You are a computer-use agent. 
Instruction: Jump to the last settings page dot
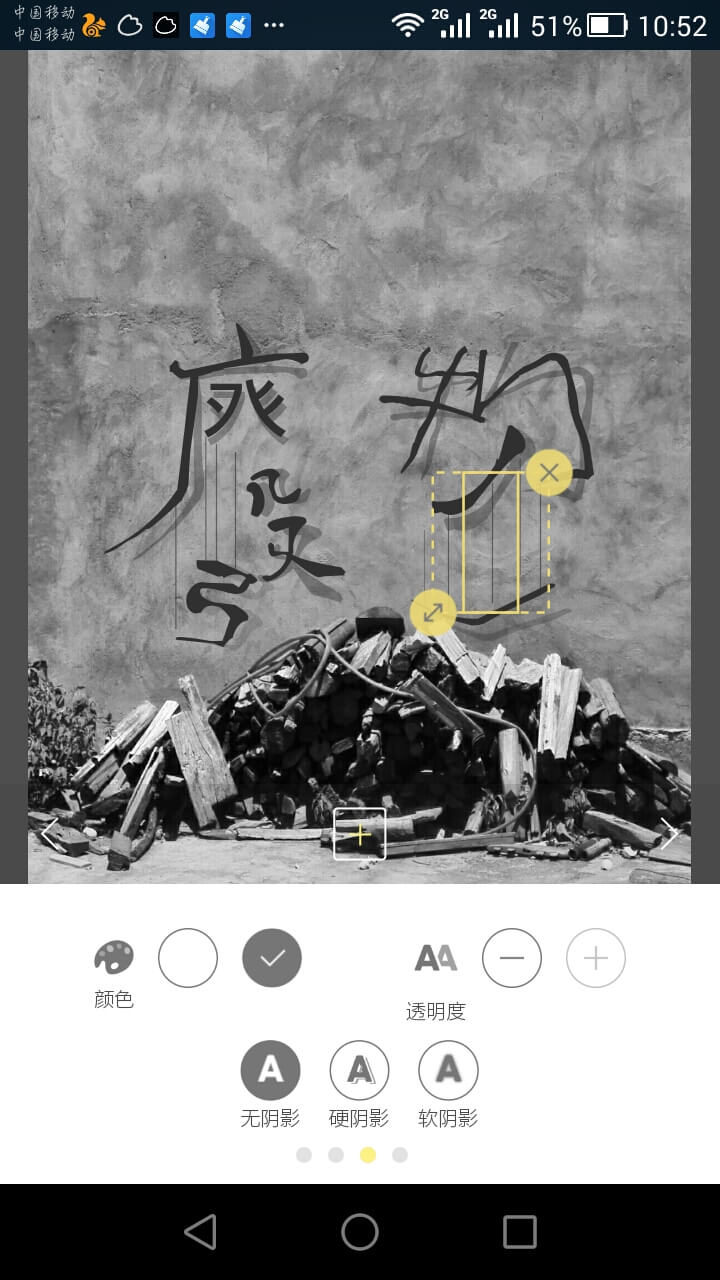point(400,1155)
